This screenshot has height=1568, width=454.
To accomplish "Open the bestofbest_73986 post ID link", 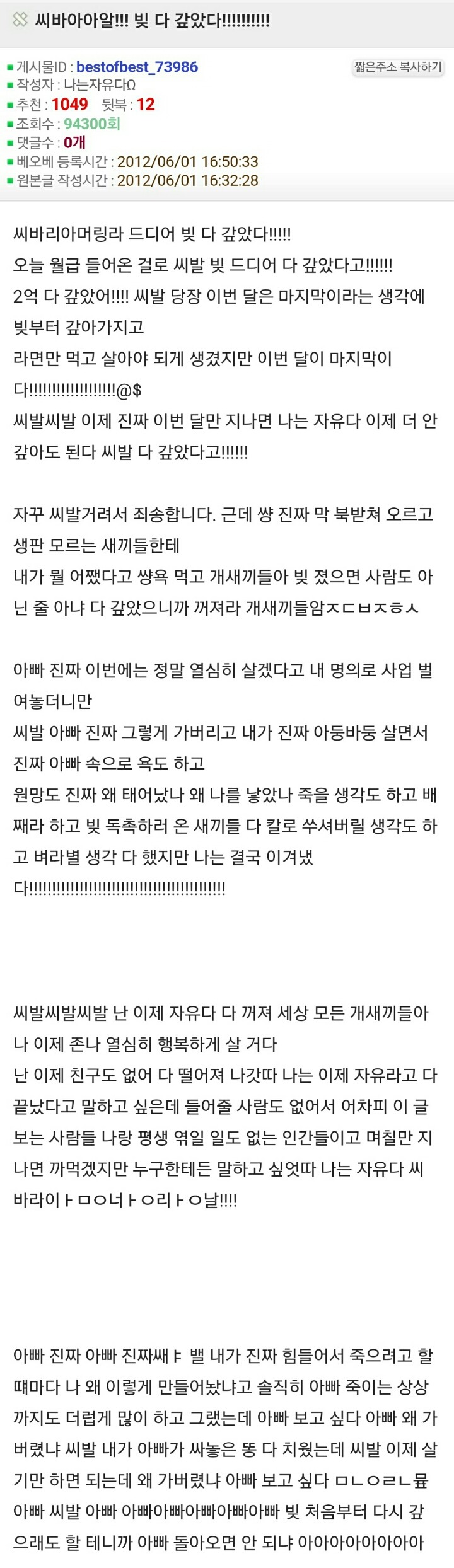I will (x=137, y=67).
